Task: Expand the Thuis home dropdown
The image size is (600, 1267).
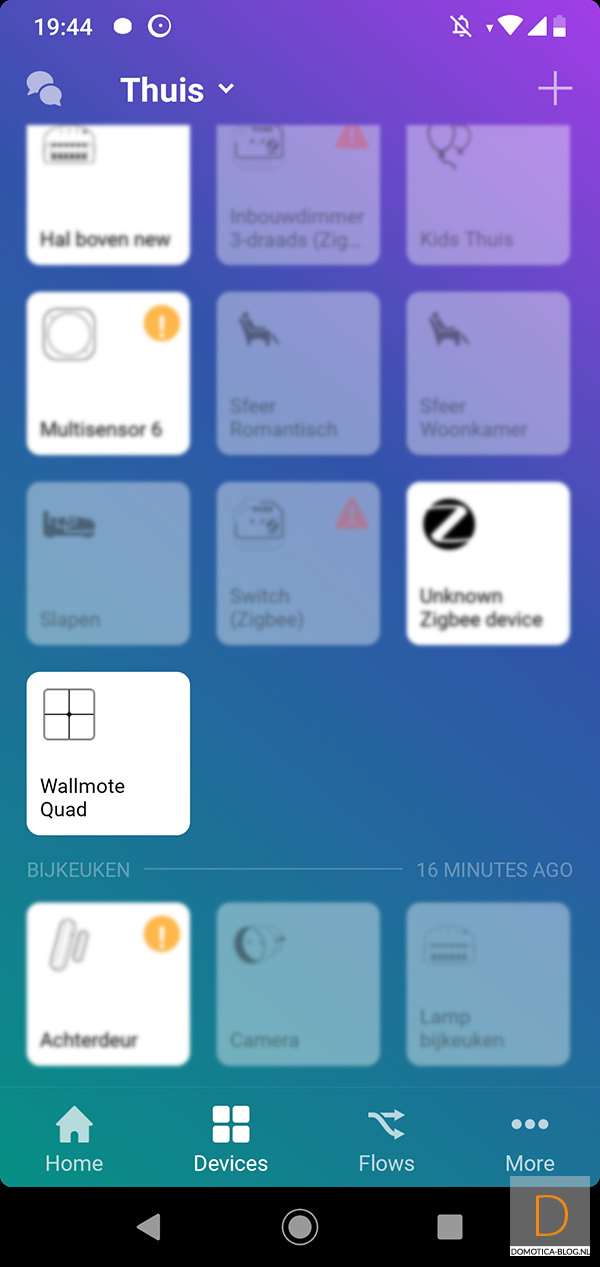Action: click(x=177, y=90)
